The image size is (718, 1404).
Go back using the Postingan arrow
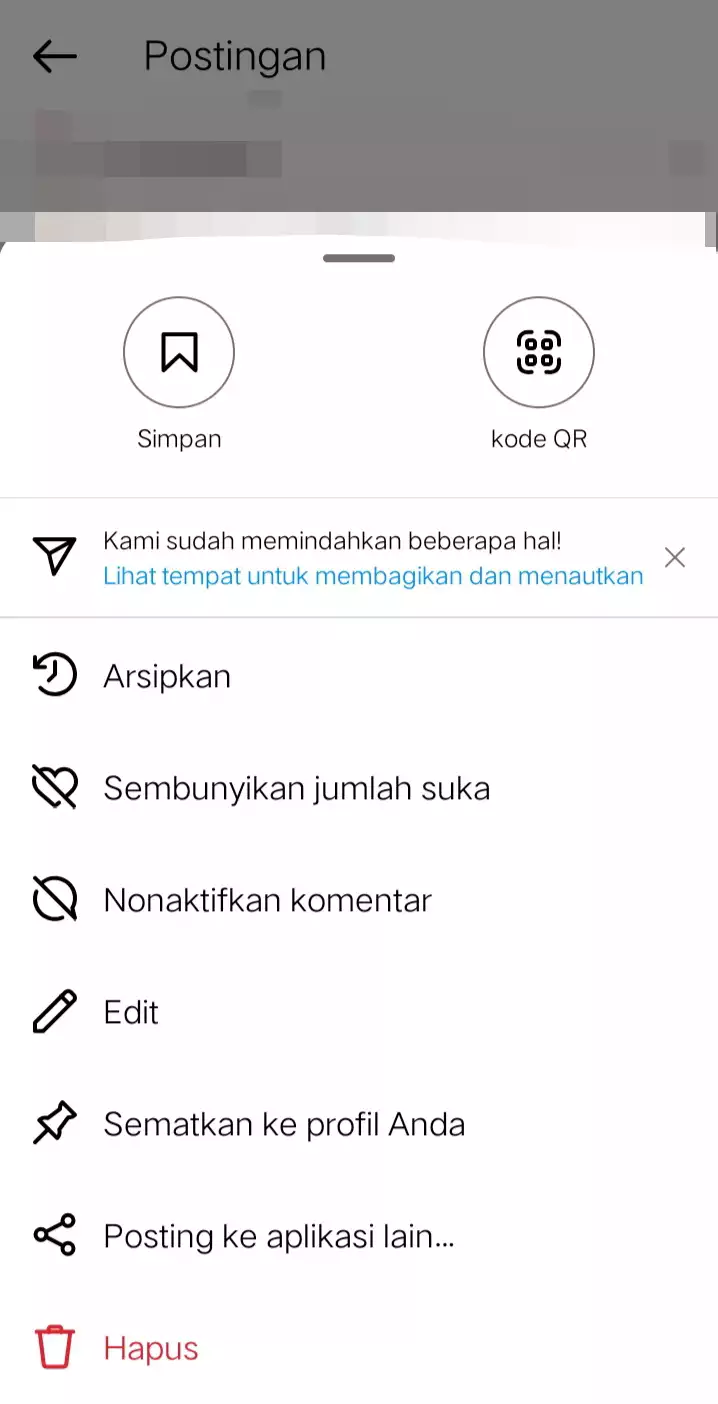coord(54,57)
